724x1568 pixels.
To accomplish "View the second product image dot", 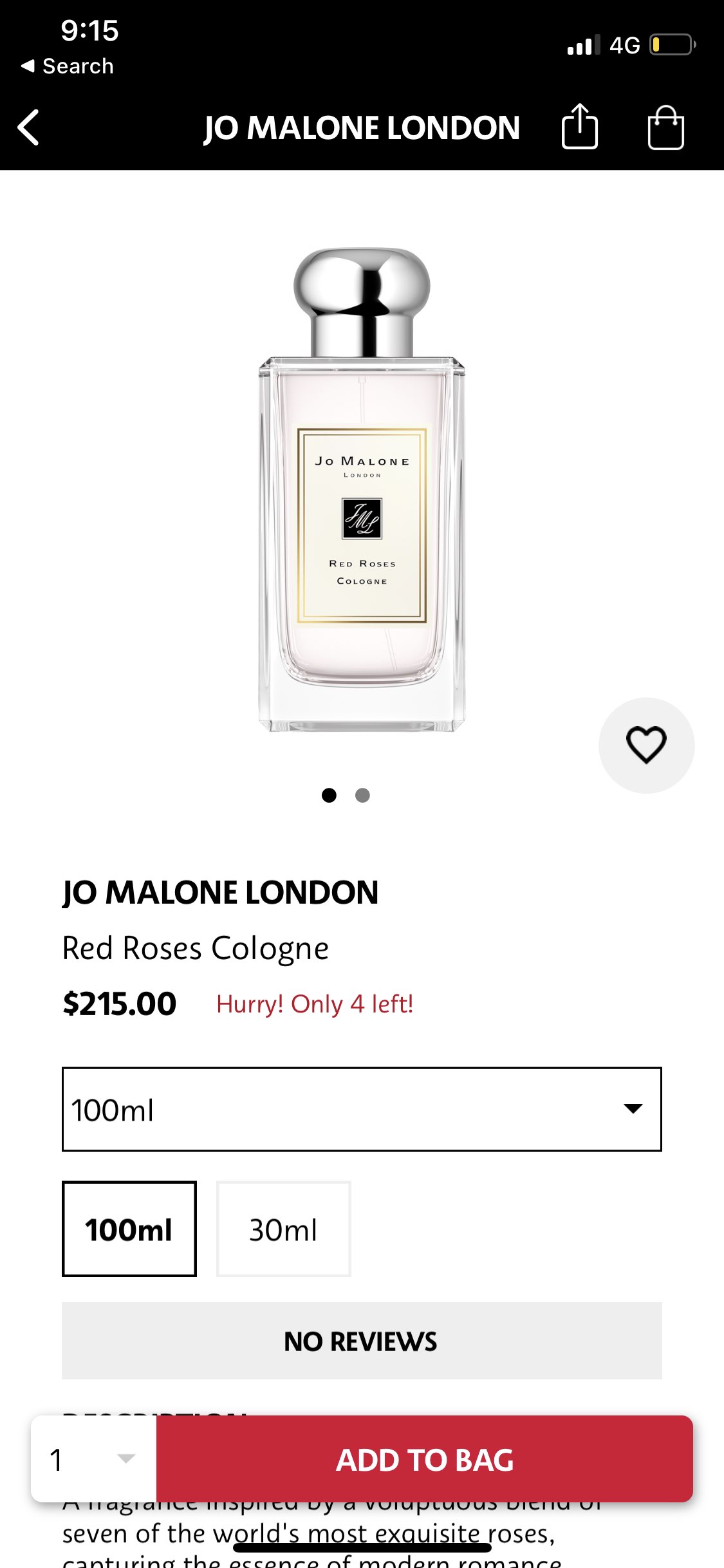I will (x=362, y=796).
